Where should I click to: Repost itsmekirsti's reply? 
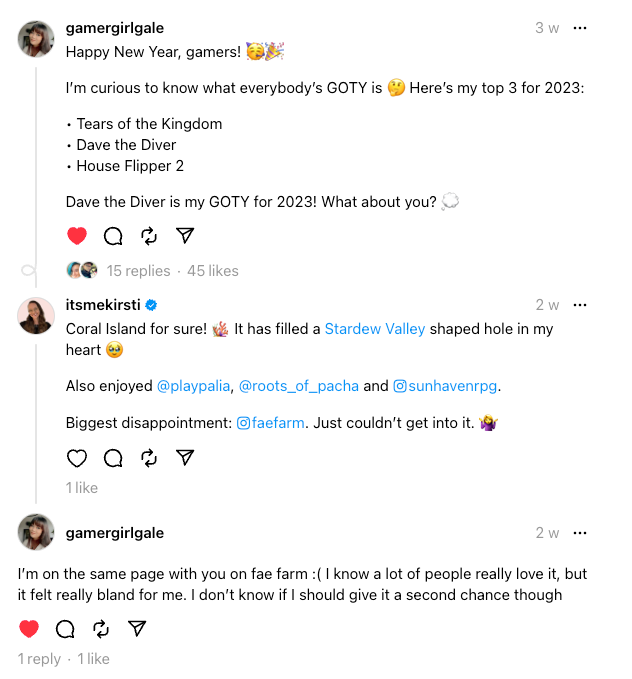(149, 458)
